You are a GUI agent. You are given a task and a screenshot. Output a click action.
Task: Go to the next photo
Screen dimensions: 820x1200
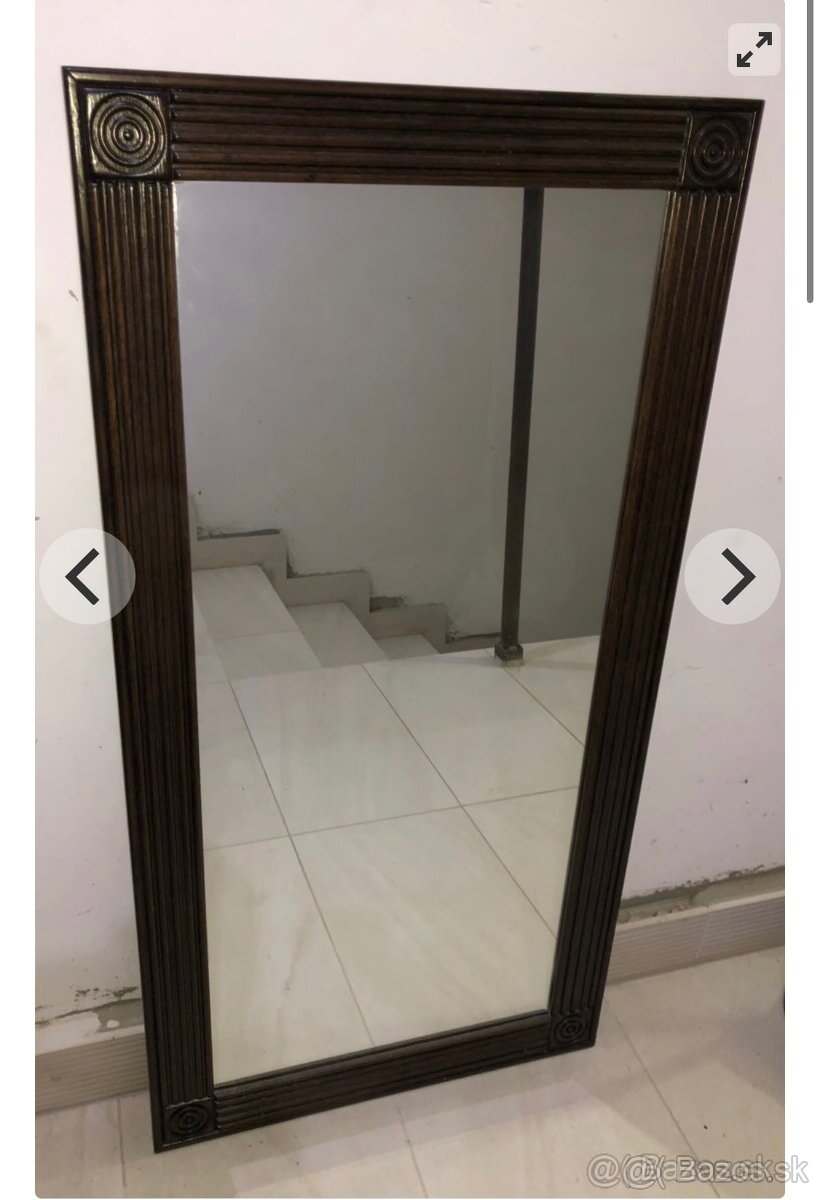733,577
